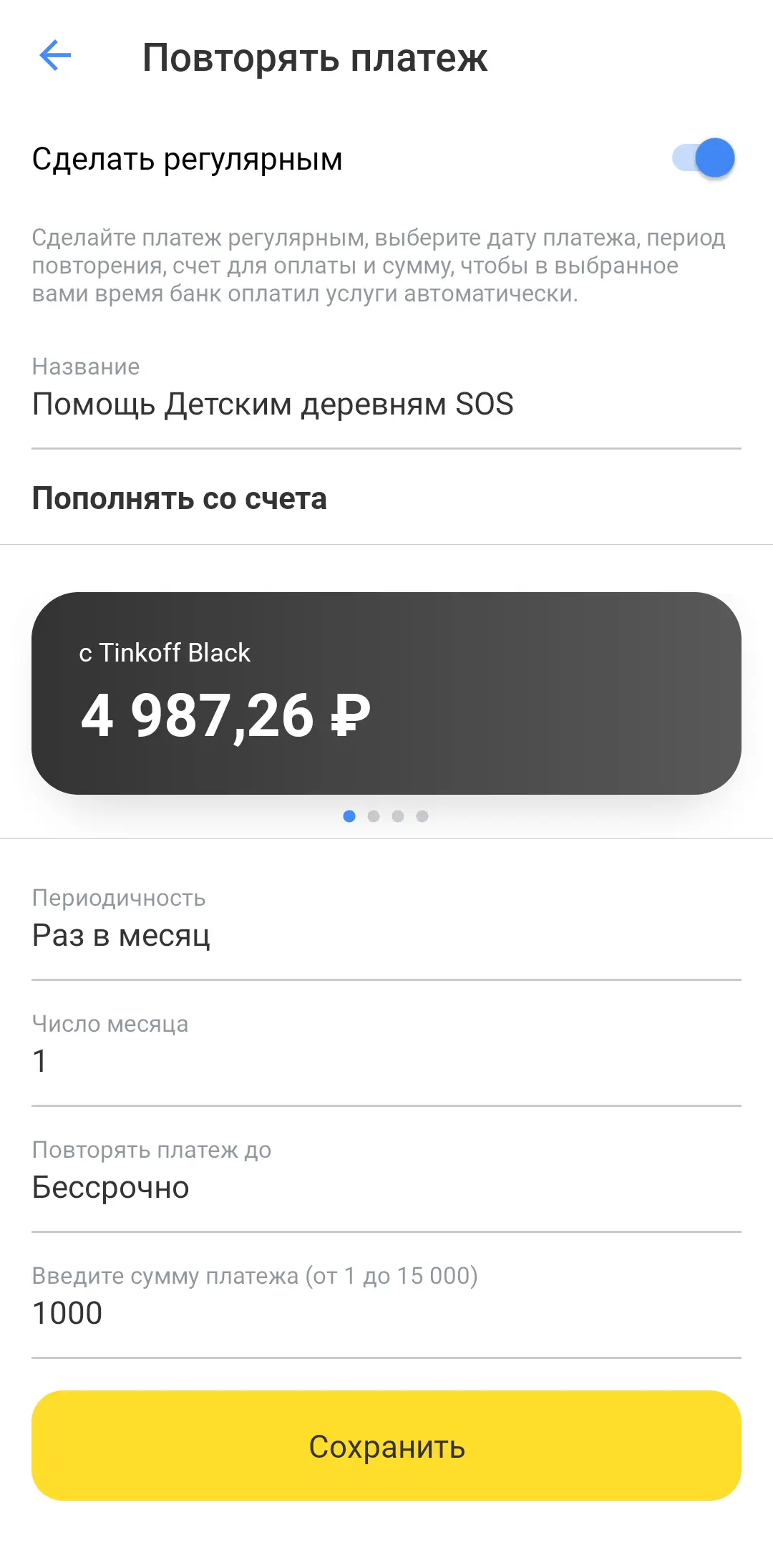Edit the Название field
This screenshot has width=773, height=1568.
[x=386, y=405]
